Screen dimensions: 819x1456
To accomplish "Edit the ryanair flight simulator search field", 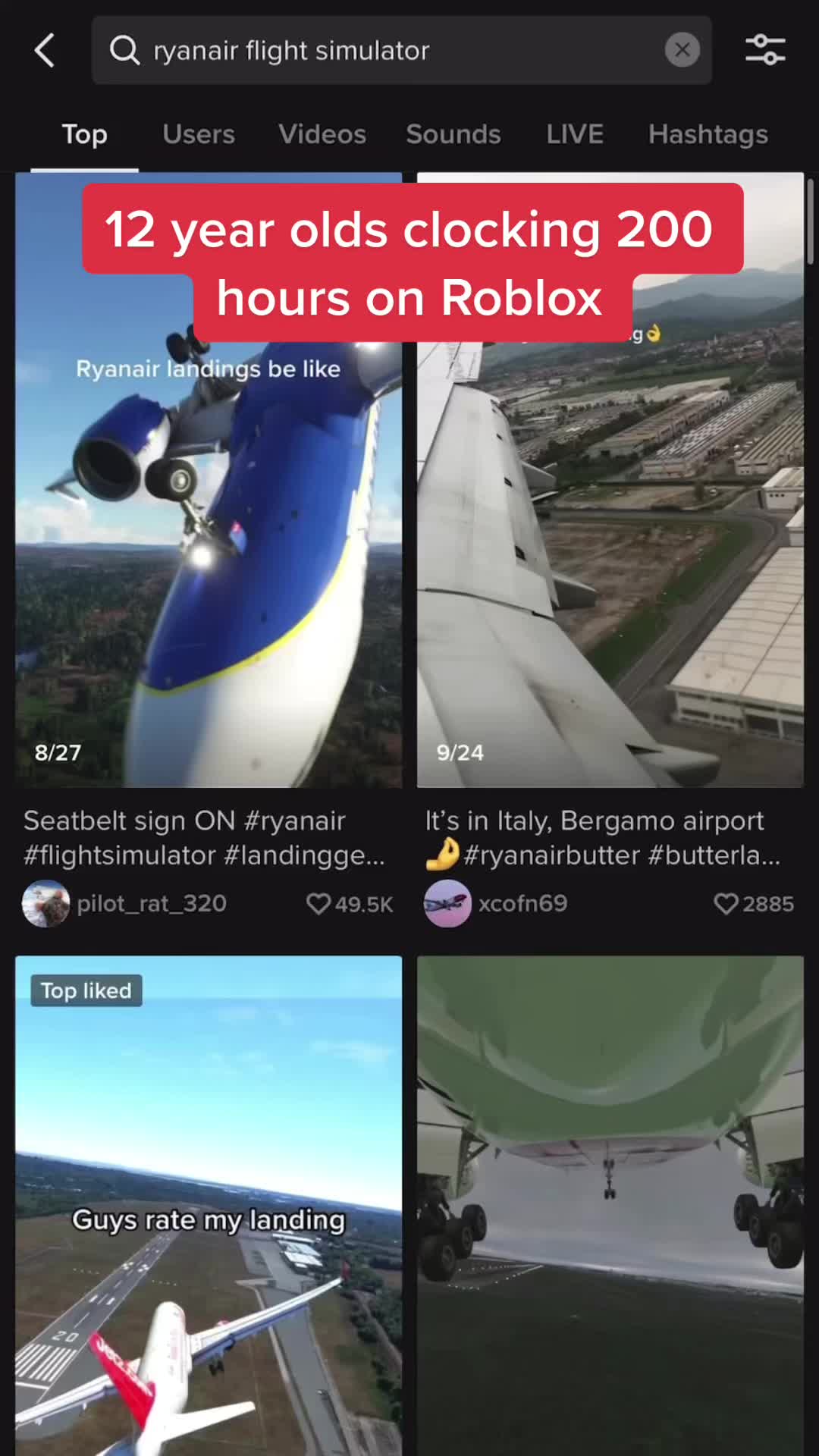I will 401,50.
